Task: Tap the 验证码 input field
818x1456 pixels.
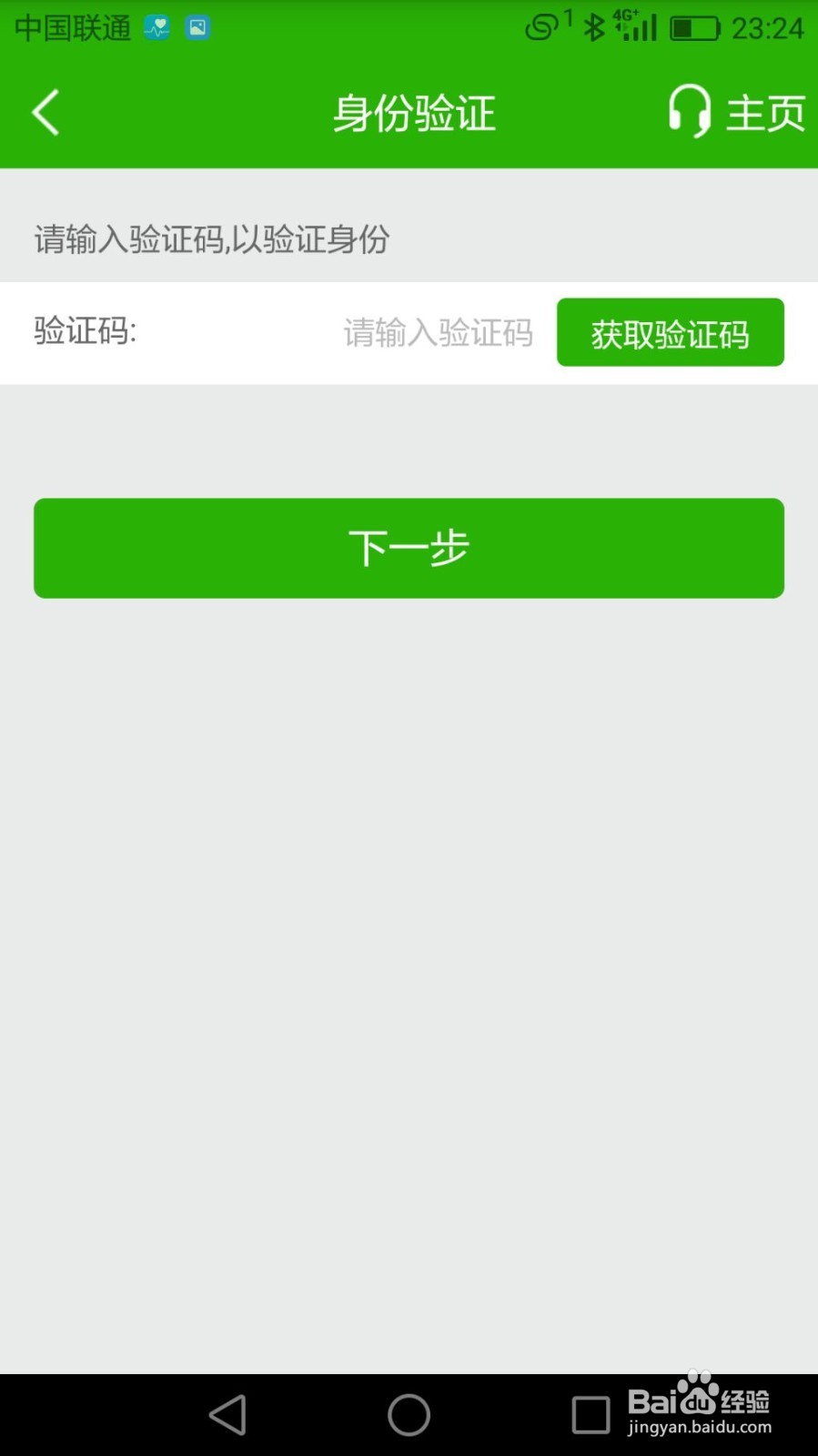Action: tap(437, 332)
